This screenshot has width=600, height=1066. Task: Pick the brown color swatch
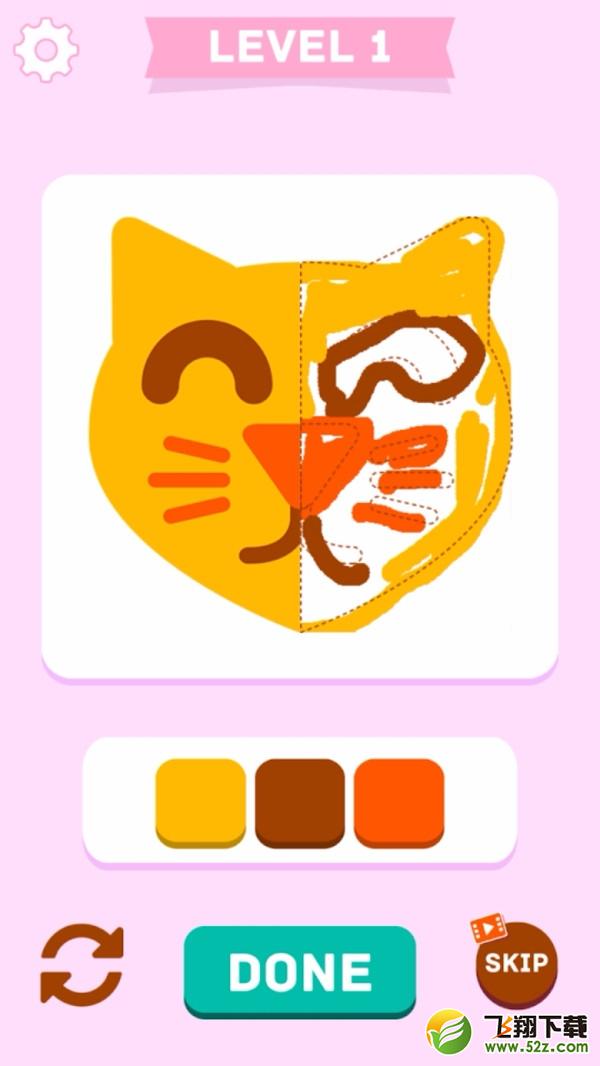point(300,803)
